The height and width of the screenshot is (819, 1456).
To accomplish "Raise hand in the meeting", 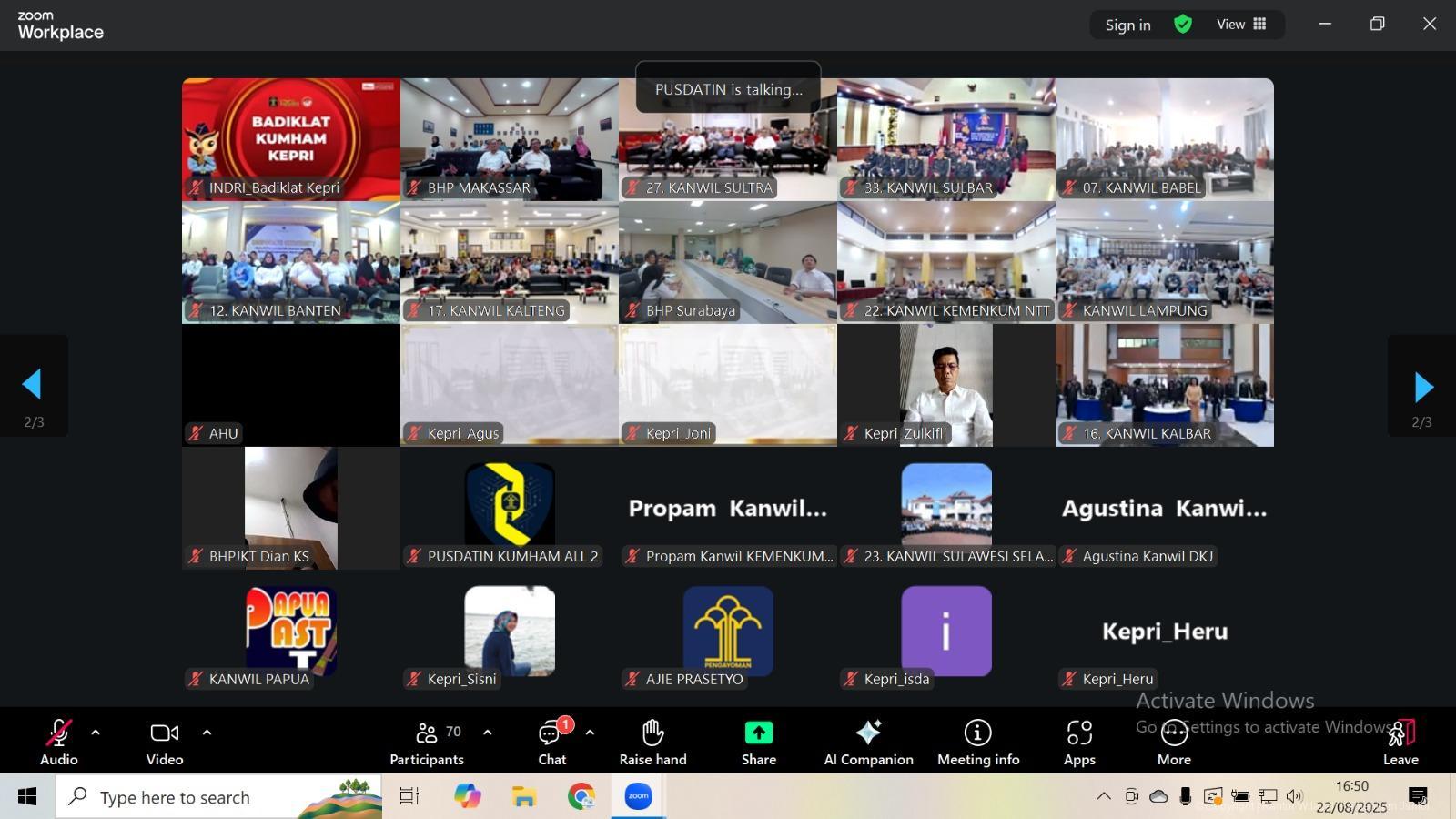I will pos(652,742).
